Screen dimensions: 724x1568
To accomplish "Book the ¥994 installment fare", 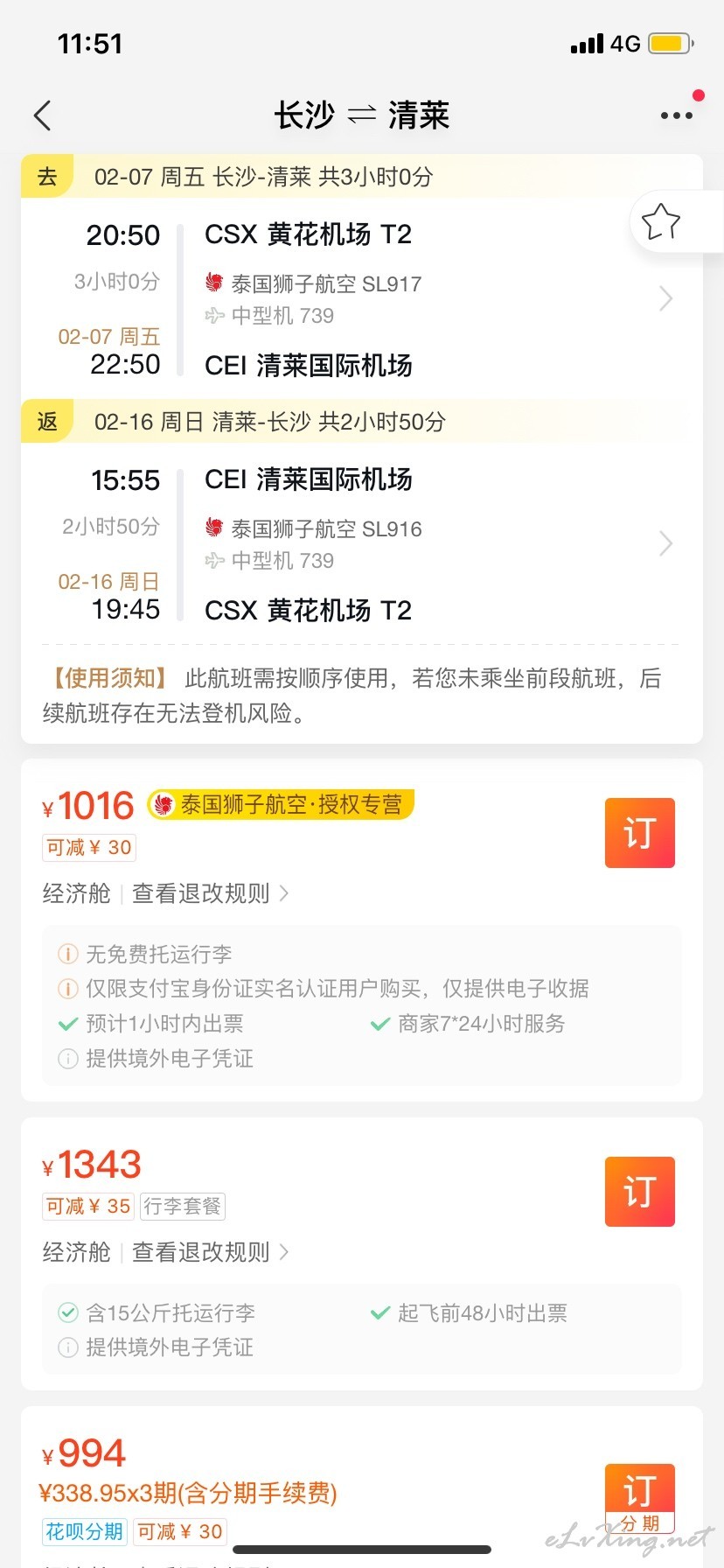I will (640, 1498).
